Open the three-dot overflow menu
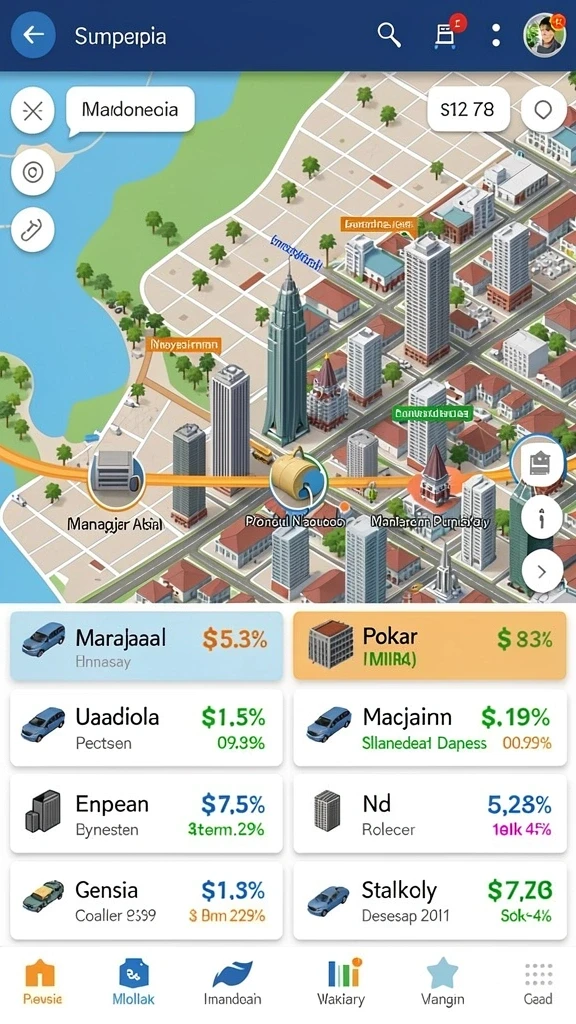This screenshot has height=1024, width=576. (496, 35)
